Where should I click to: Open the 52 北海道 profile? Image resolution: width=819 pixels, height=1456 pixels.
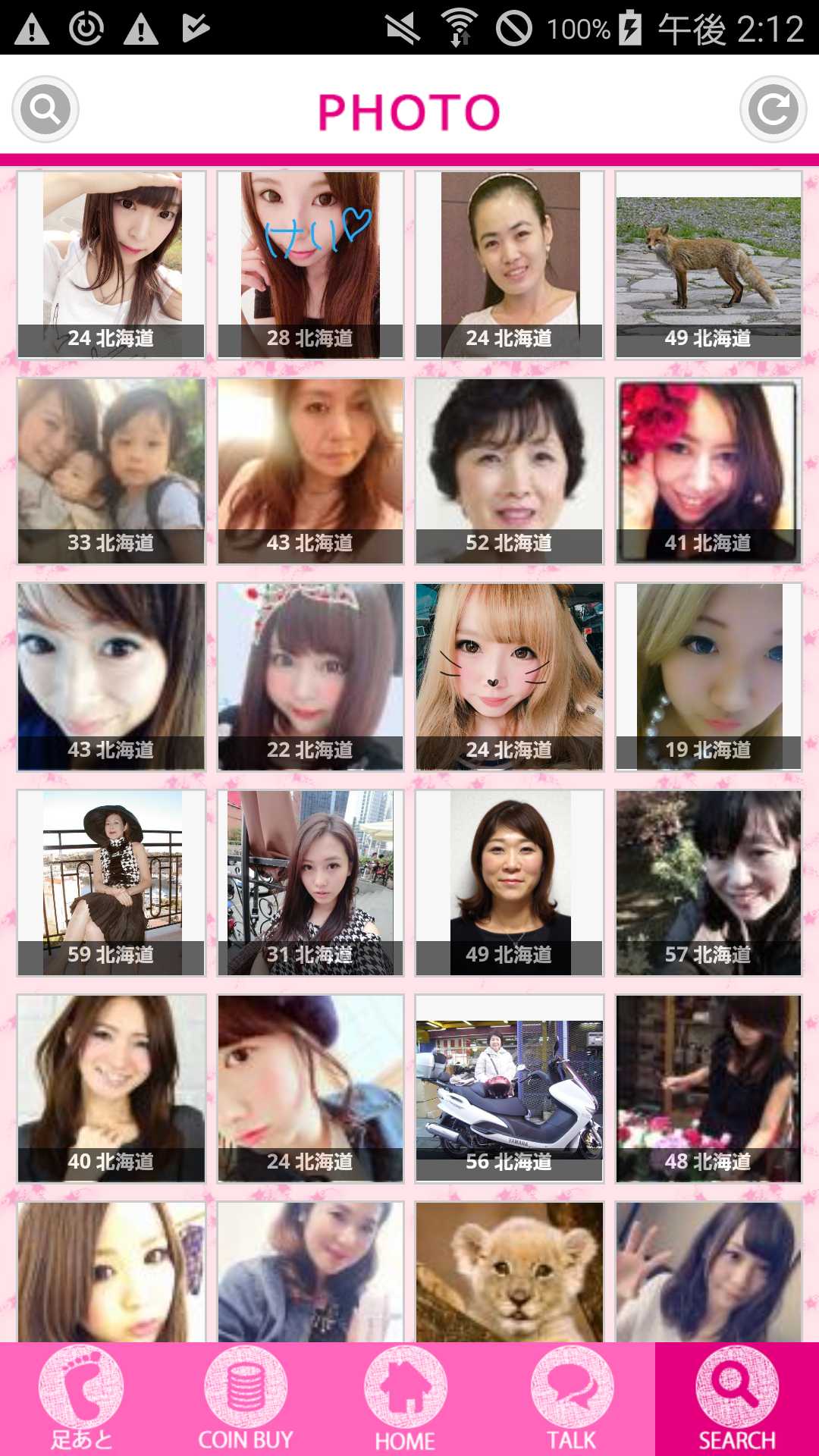[x=509, y=471]
